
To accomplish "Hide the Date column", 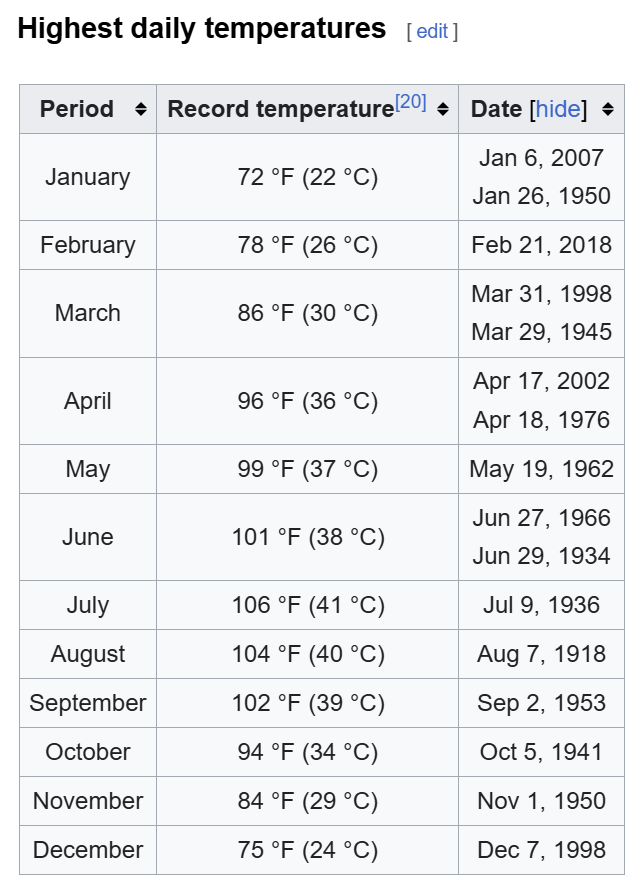I will (x=558, y=109).
